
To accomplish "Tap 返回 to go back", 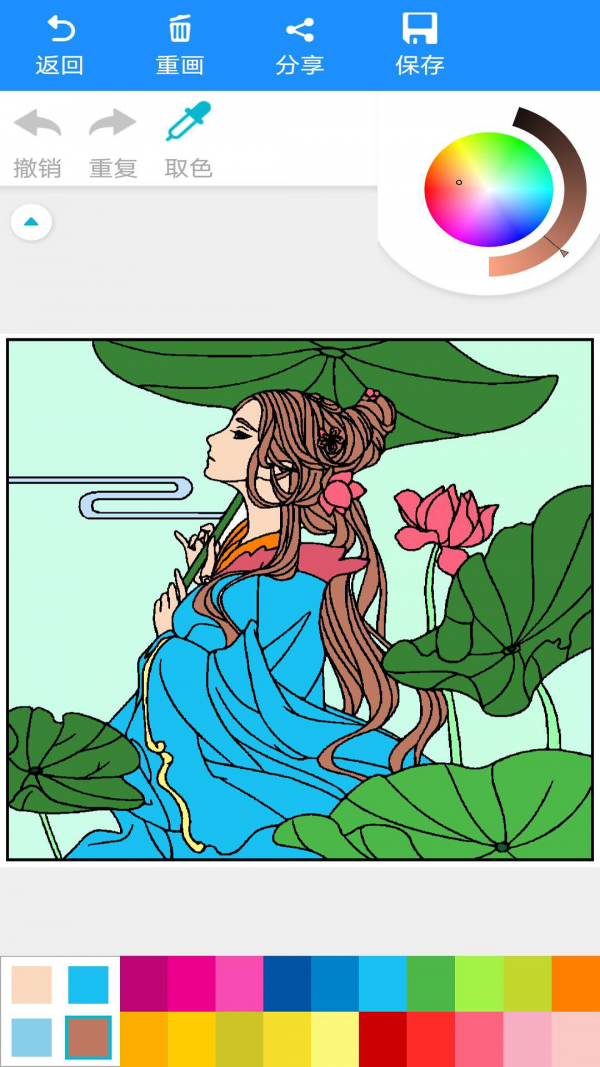I will click(59, 45).
